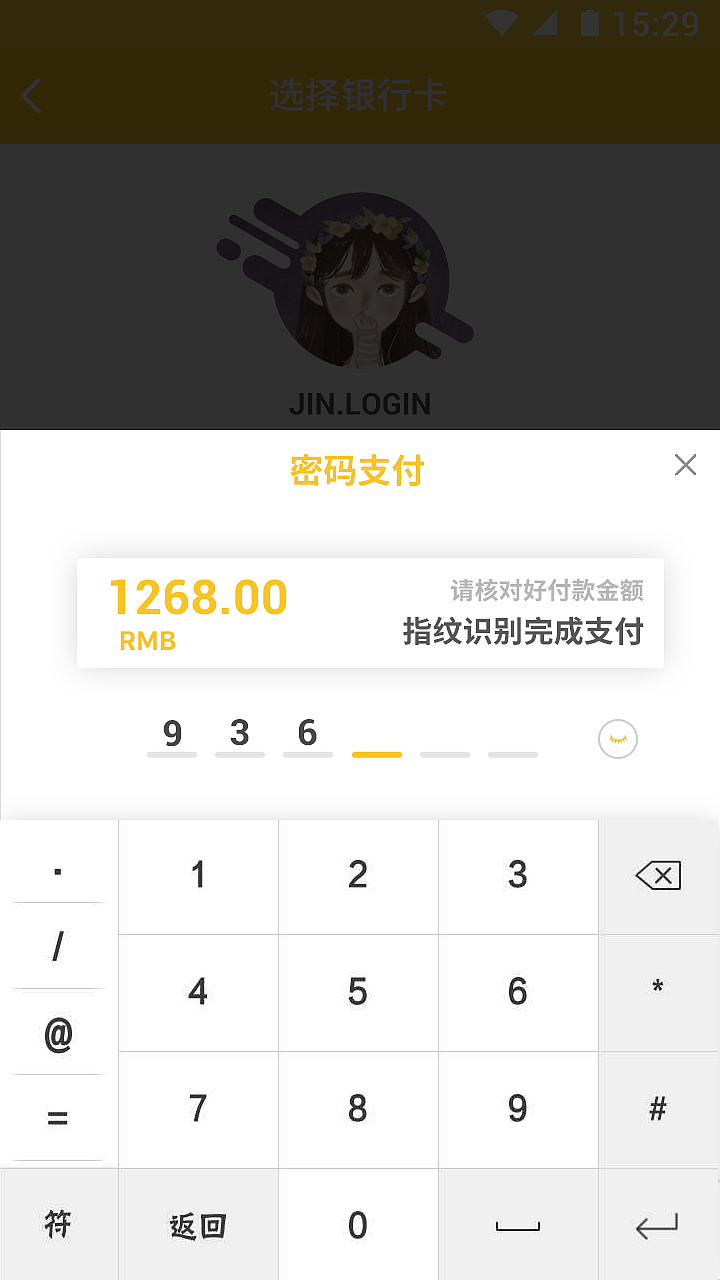This screenshot has width=720, height=1280.
Task: Select the 选择银行卡 header title
Action: [x=359, y=96]
